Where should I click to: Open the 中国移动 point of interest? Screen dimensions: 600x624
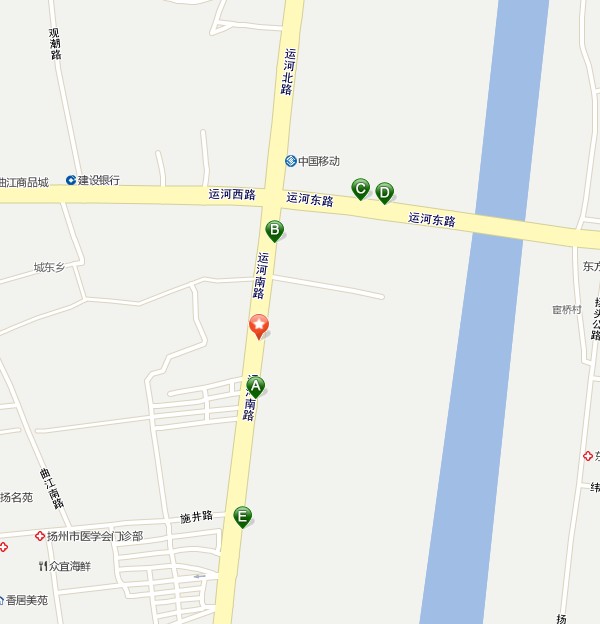coord(312,161)
